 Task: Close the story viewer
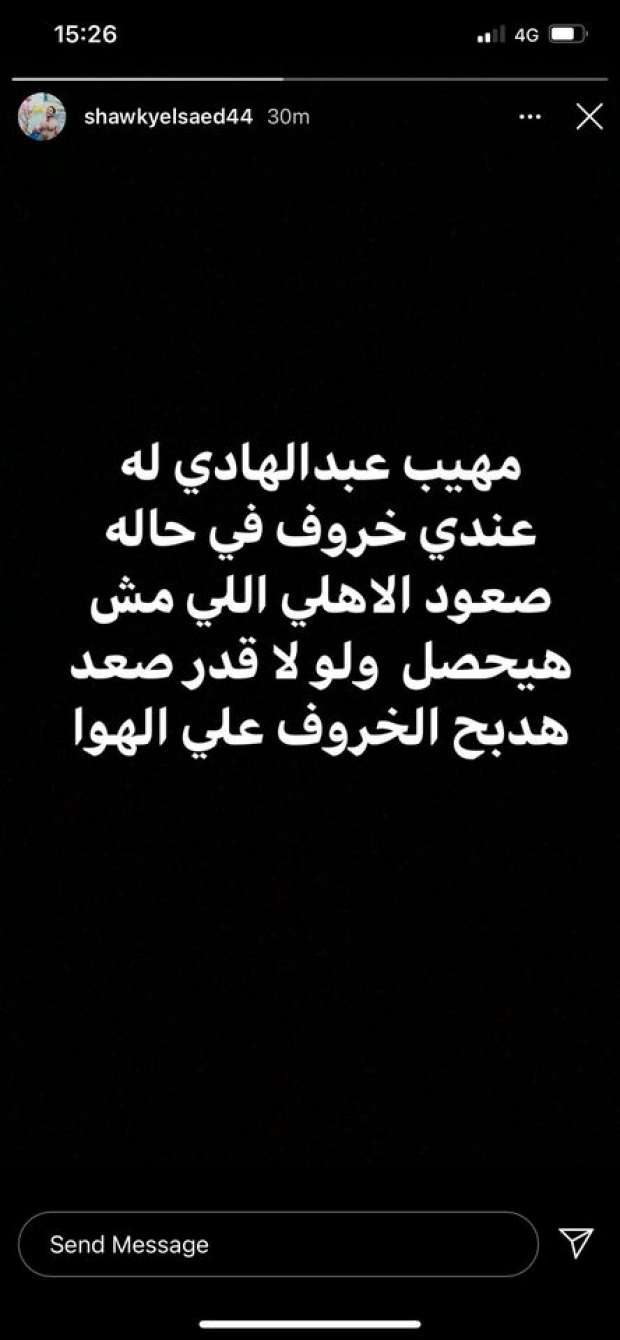[589, 117]
